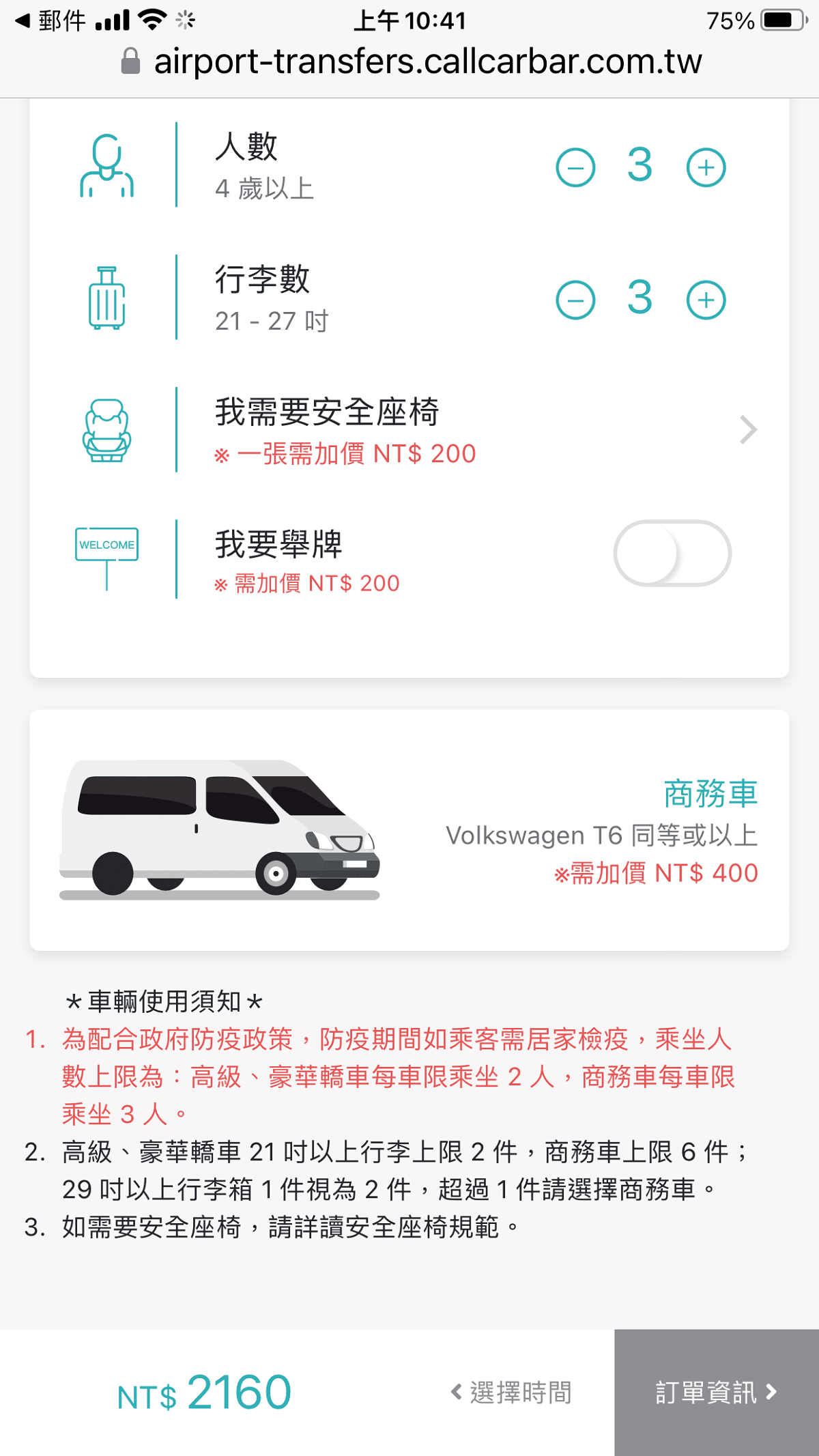The height and width of the screenshot is (1456, 819).
Task: Return to the 郵件 app from the status bar
Action: pyautogui.click(x=50, y=20)
